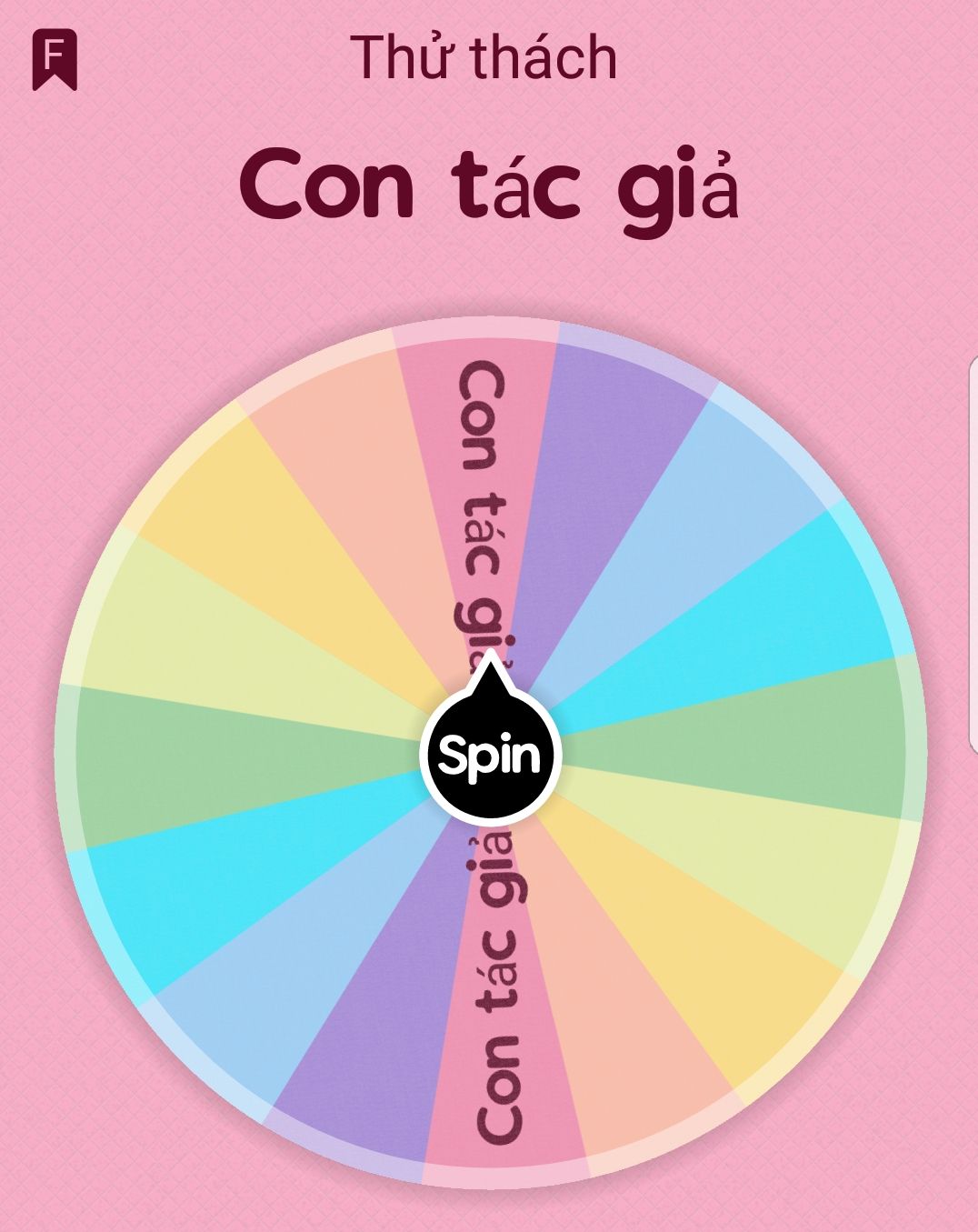Open the bookmark icon in the top corner
Screen dimensions: 978x1232
pos(55,59)
